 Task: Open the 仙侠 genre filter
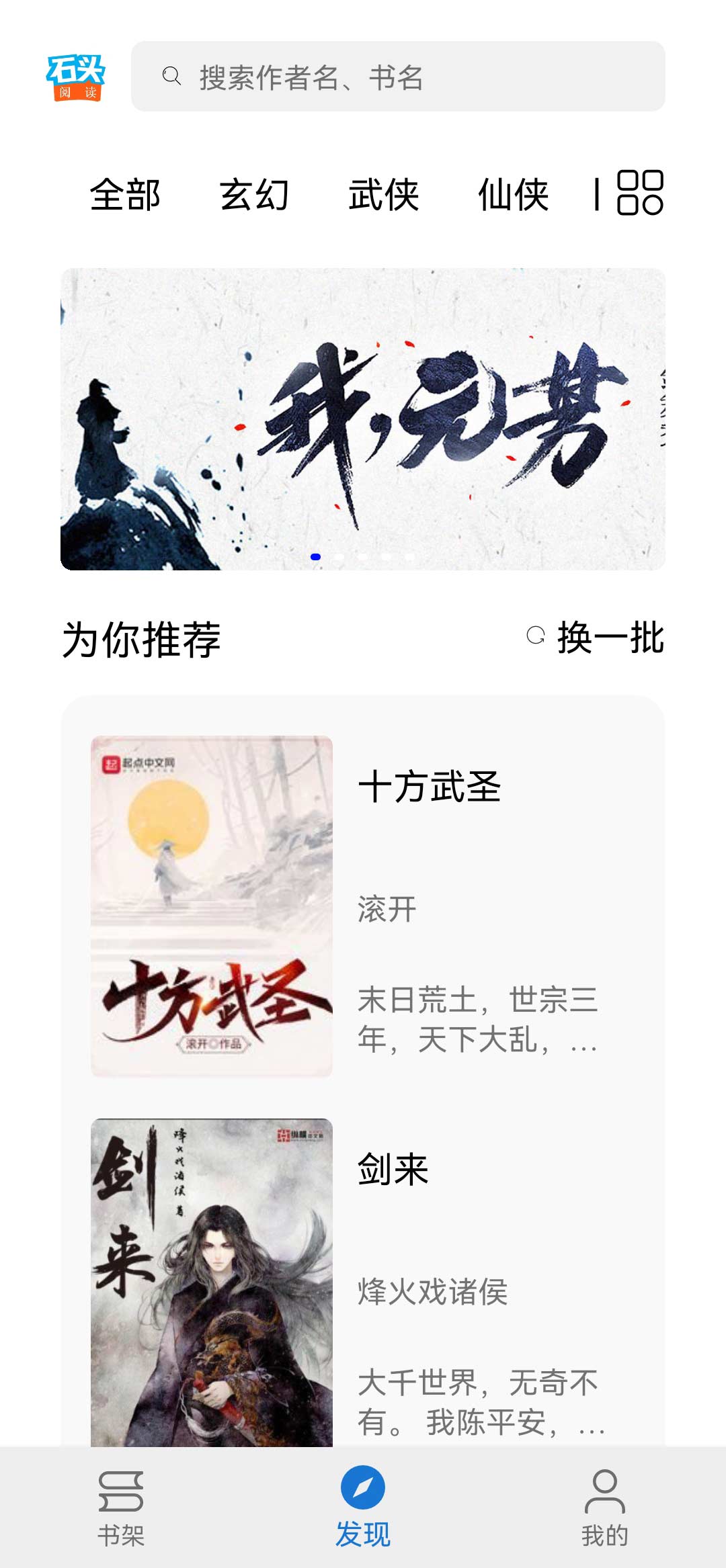coord(514,195)
